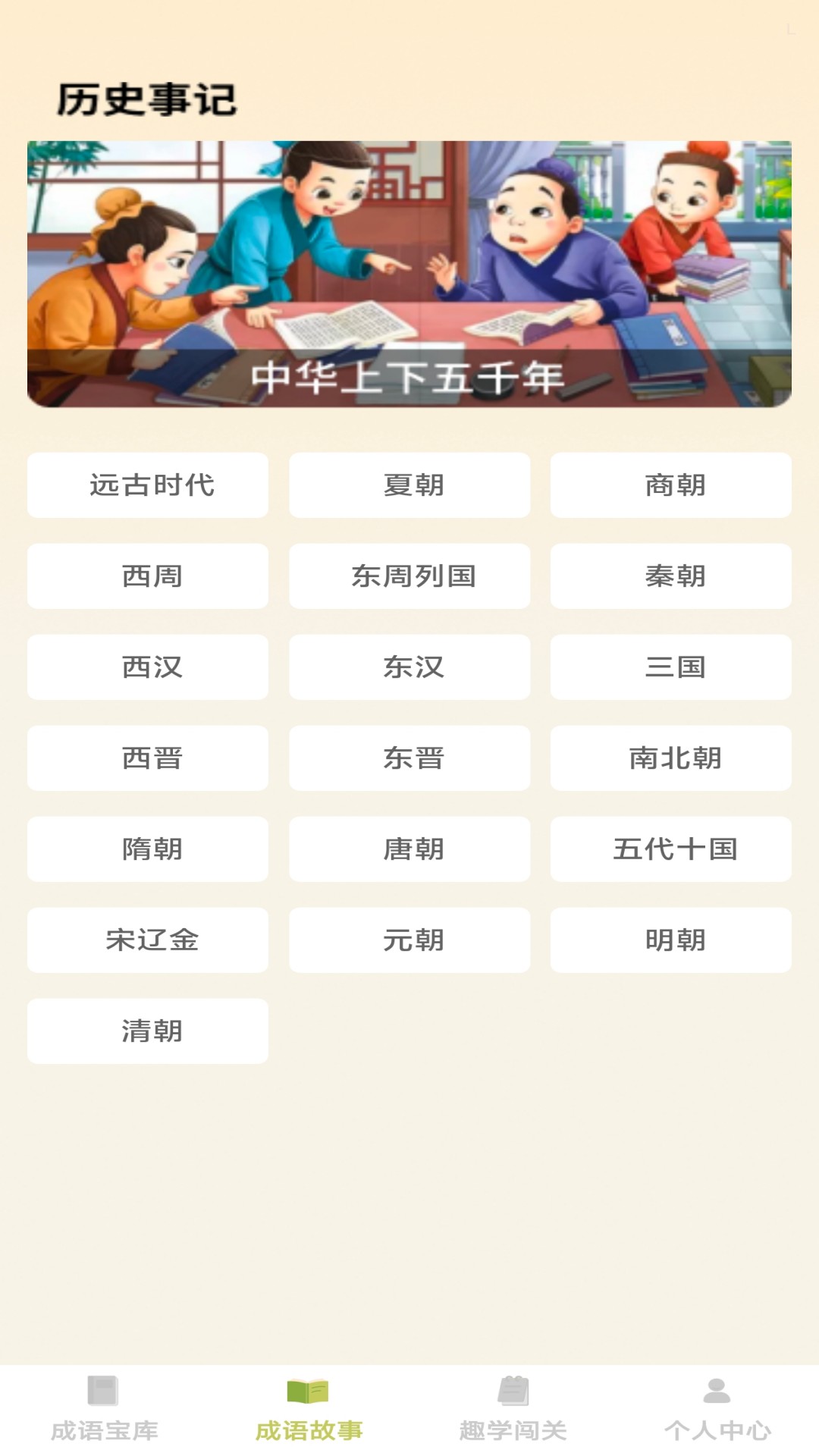Select 西周 from the era list

(147, 576)
